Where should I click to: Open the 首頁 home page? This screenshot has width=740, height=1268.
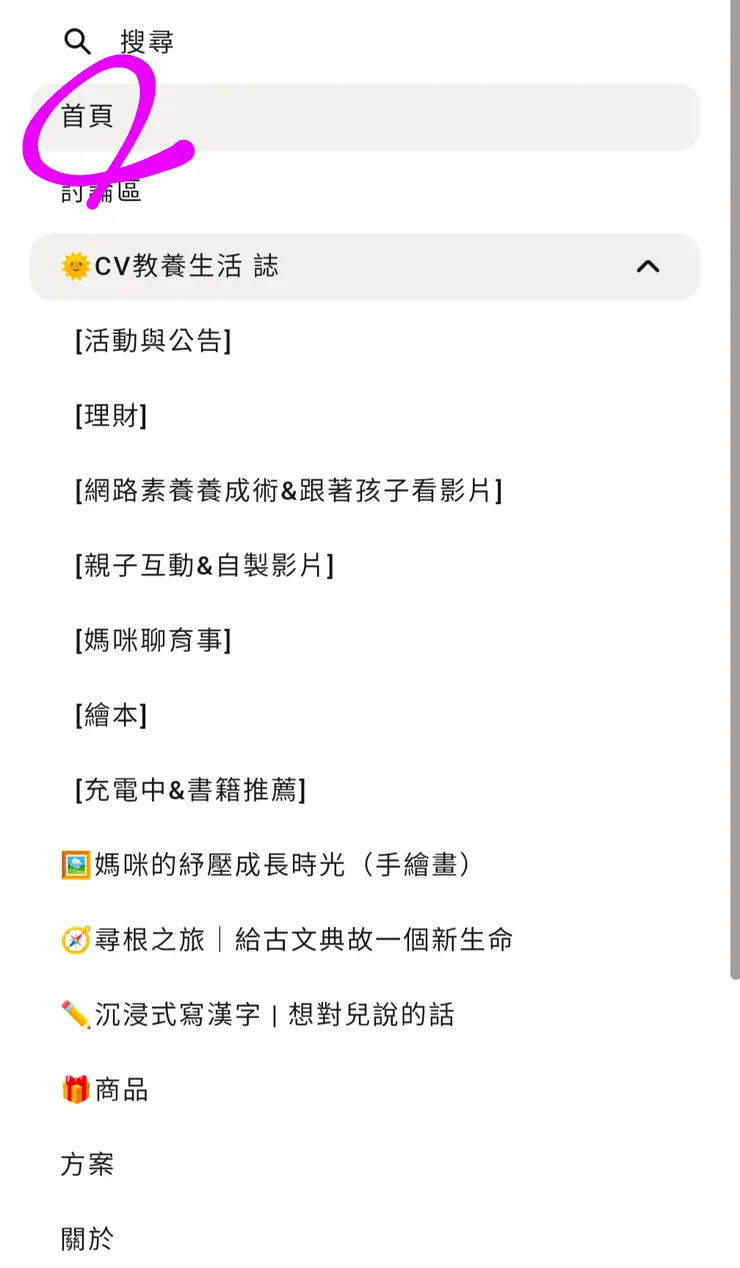84,116
